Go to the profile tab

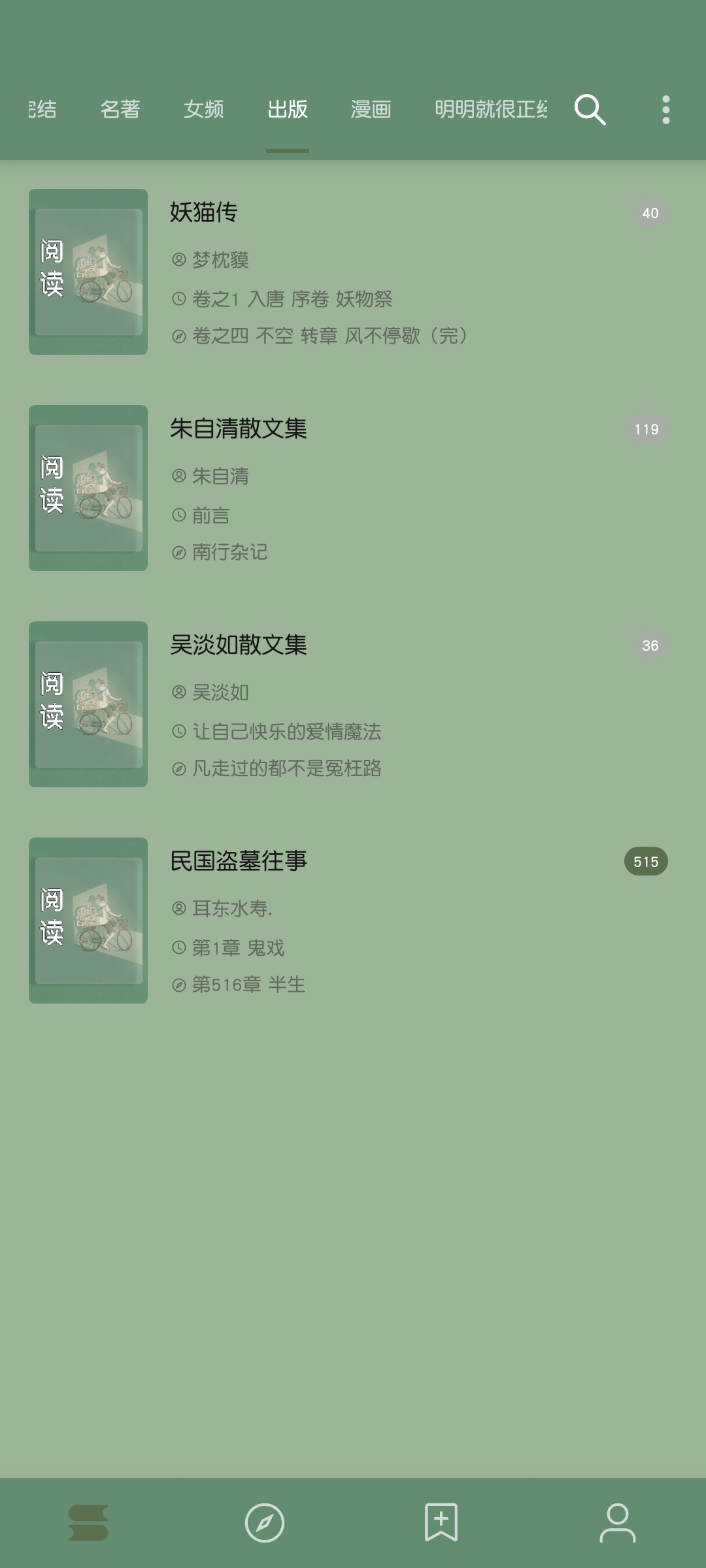(x=618, y=1523)
